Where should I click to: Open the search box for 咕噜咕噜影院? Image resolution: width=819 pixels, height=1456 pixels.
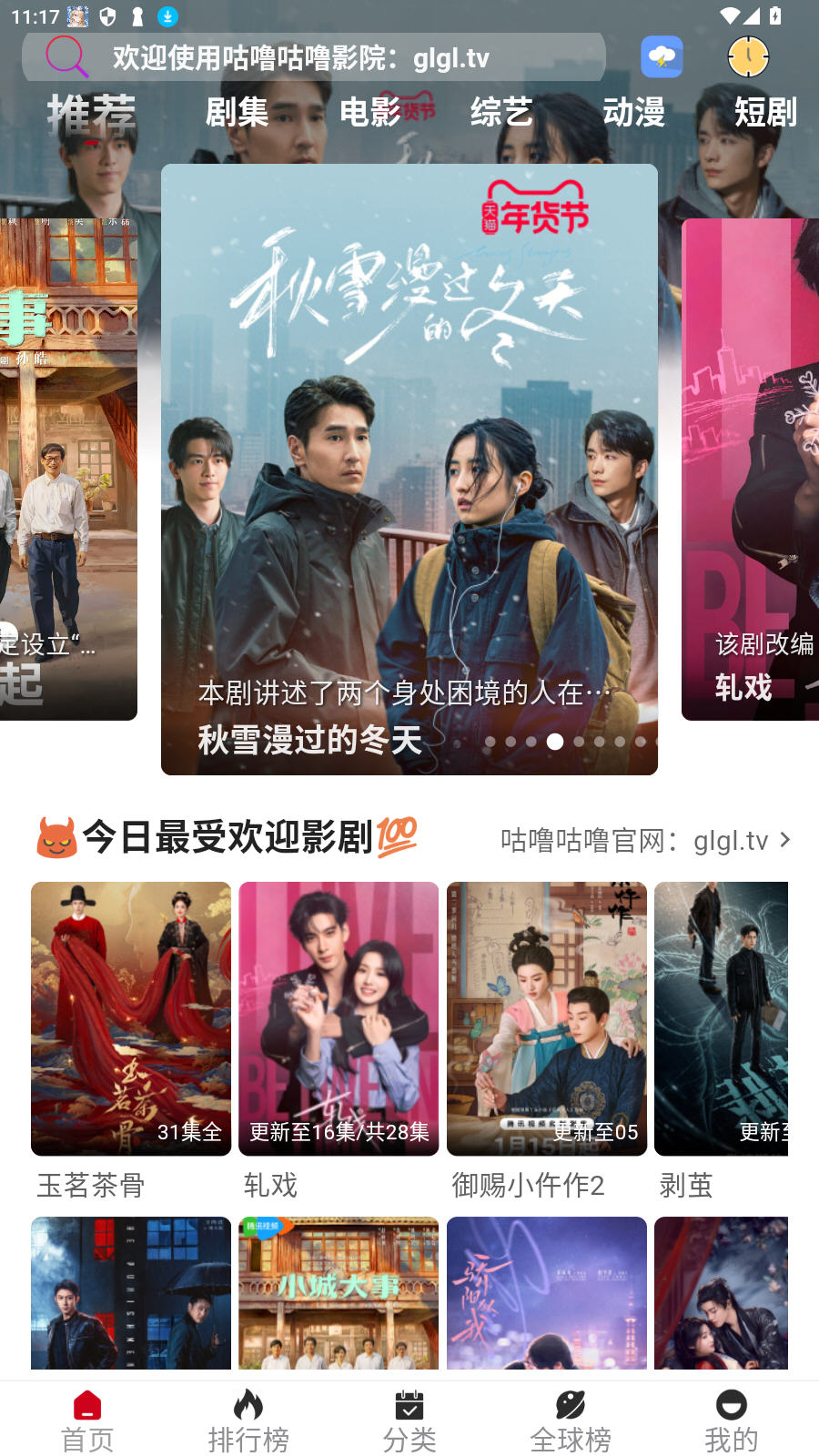point(314,57)
